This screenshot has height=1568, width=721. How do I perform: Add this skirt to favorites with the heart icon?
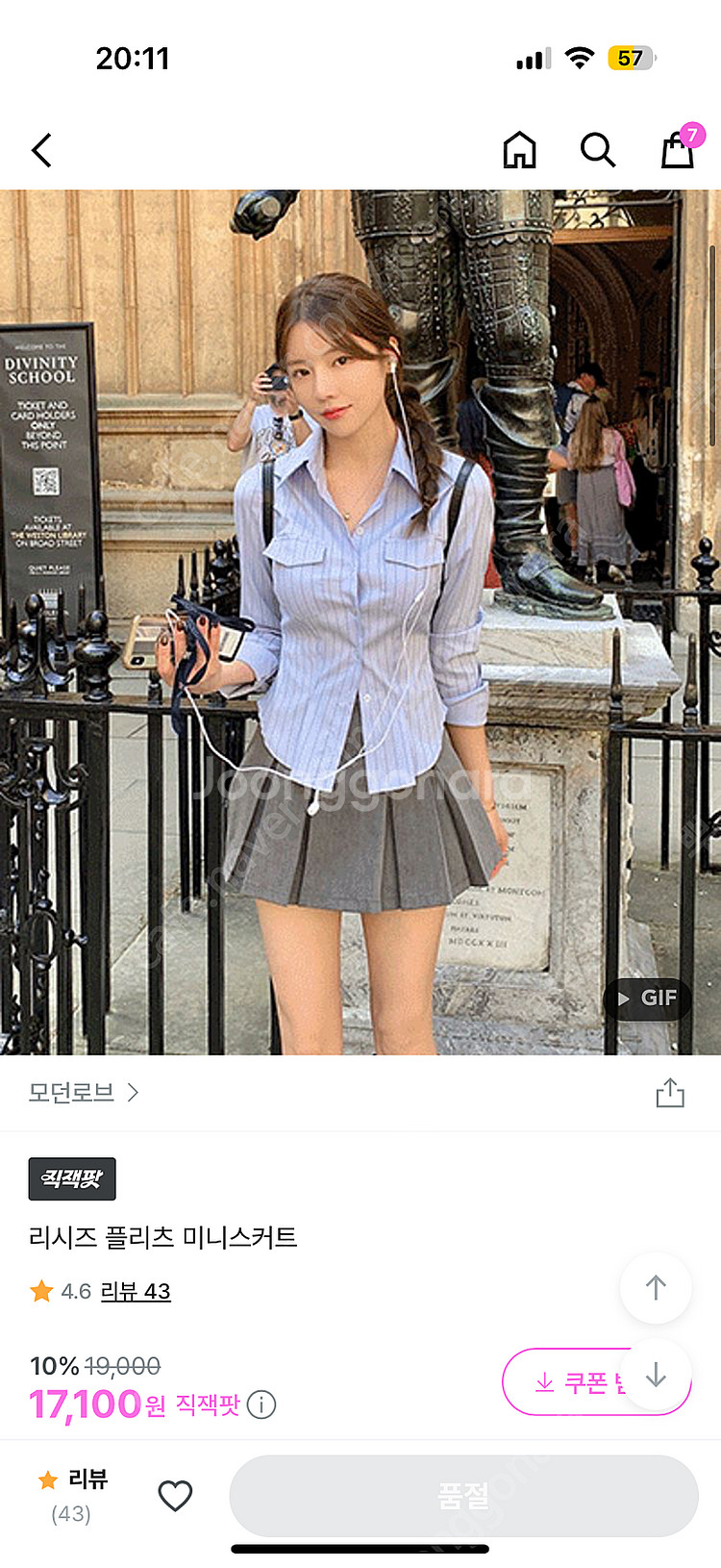coord(175,1495)
